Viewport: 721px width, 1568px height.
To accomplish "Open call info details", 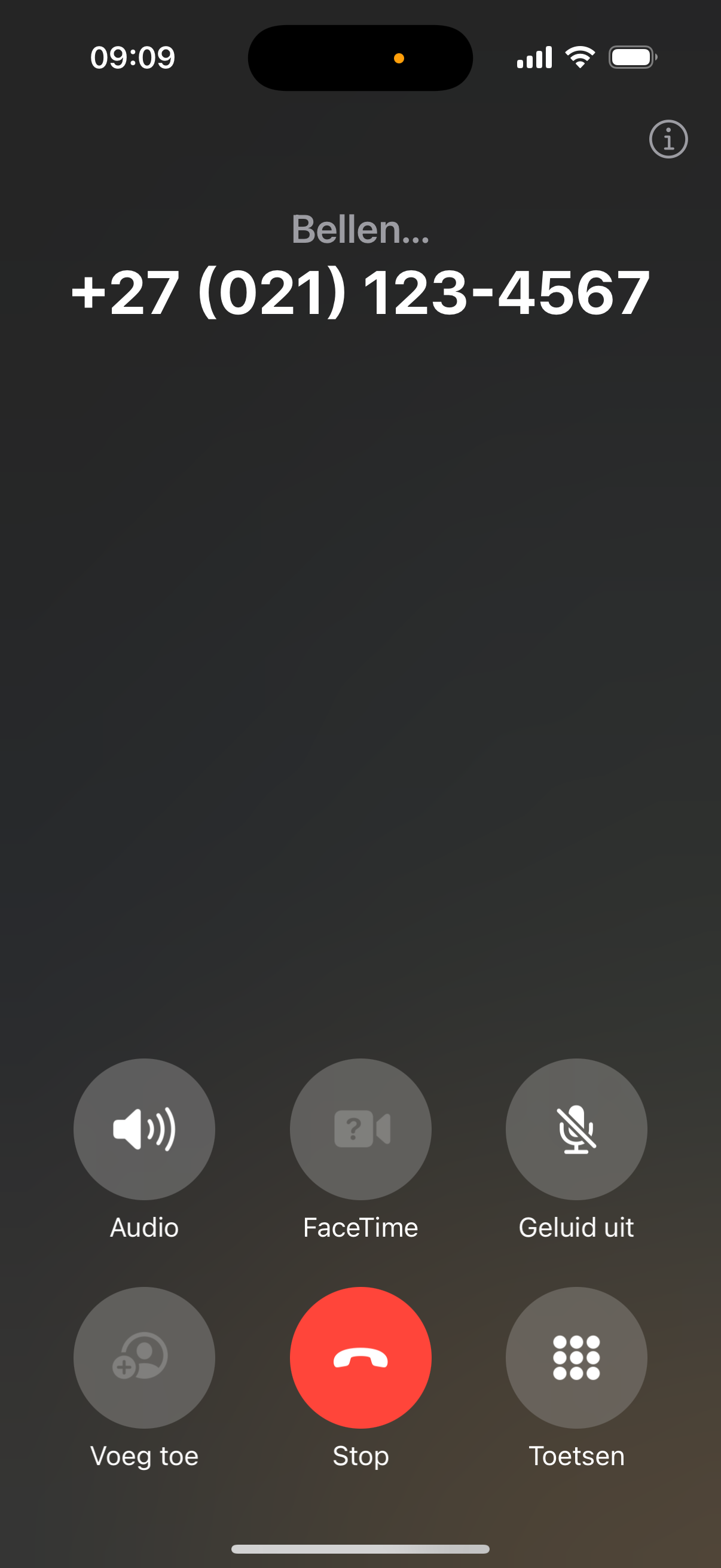I will (x=667, y=139).
